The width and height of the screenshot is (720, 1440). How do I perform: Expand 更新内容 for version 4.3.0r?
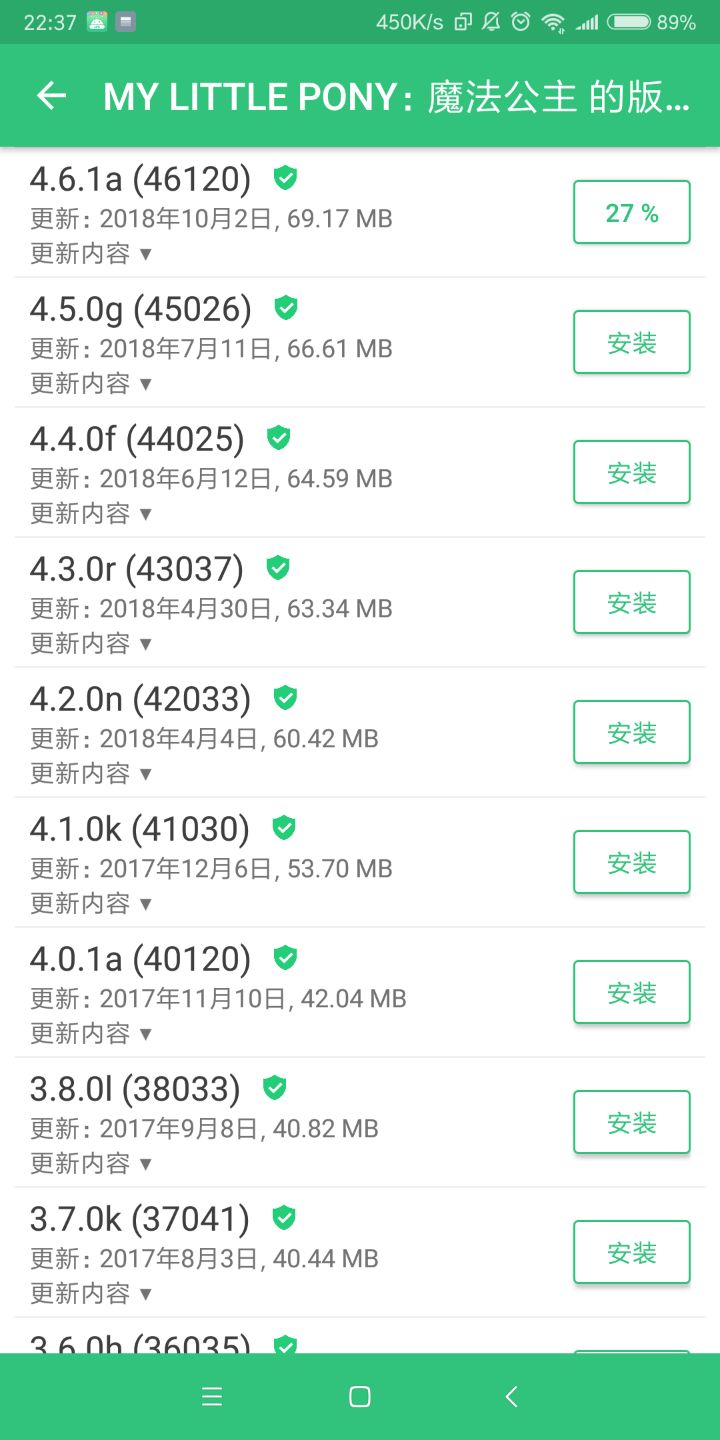tap(91, 644)
